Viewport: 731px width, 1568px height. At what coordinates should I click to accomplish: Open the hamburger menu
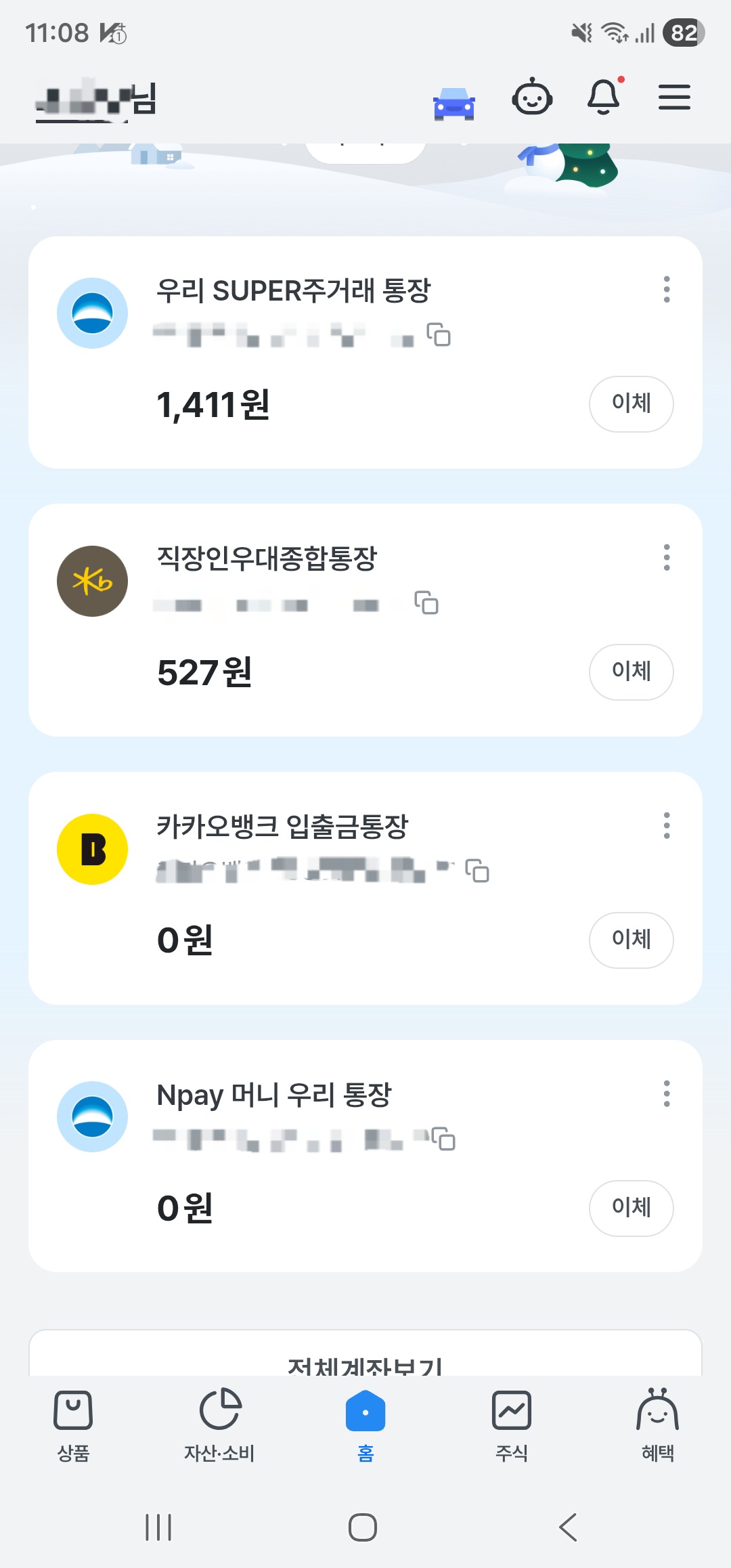click(x=674, y=97)
